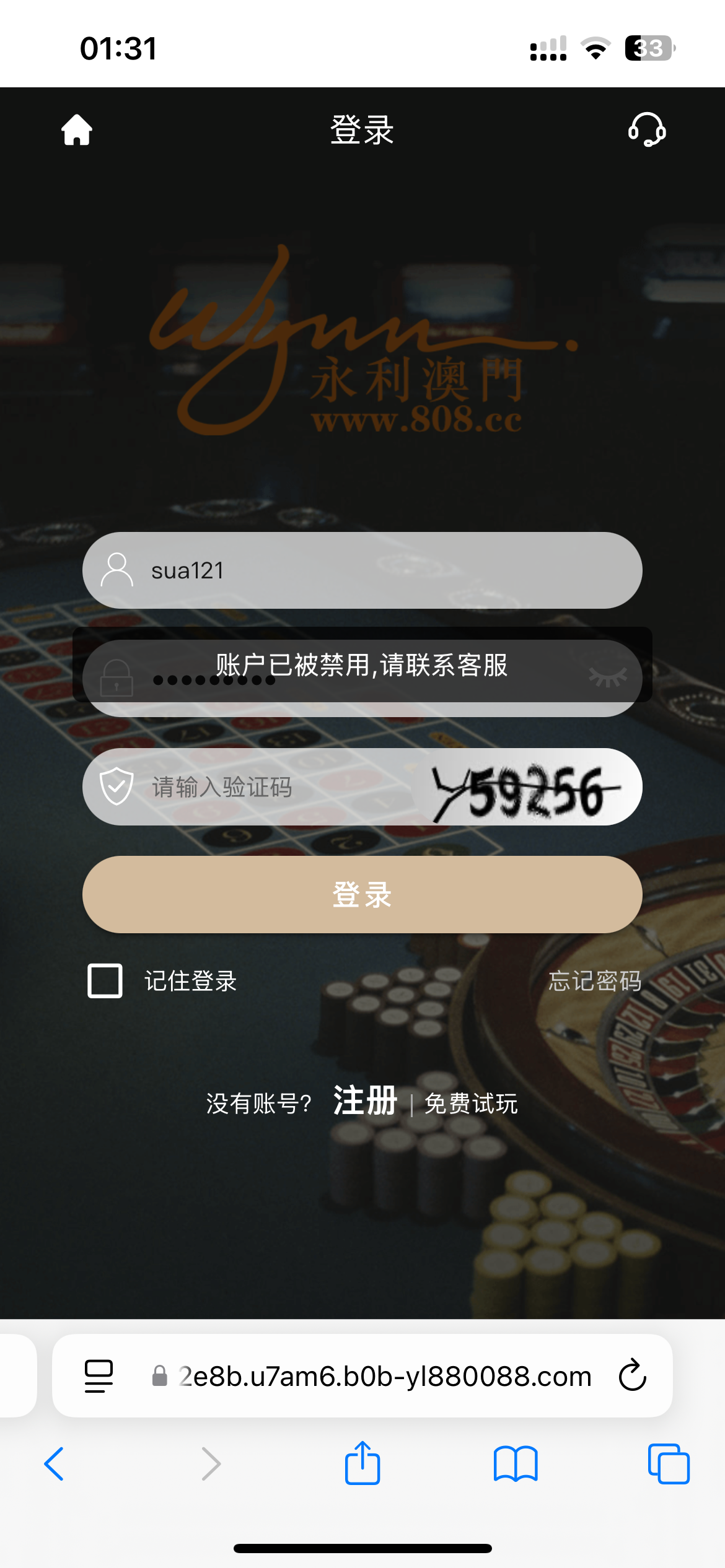This screenshot has width=725, height=1568.
Task: Open Safari page settings menu icon
Action: pyautogui.click(x=99, y=1376)
